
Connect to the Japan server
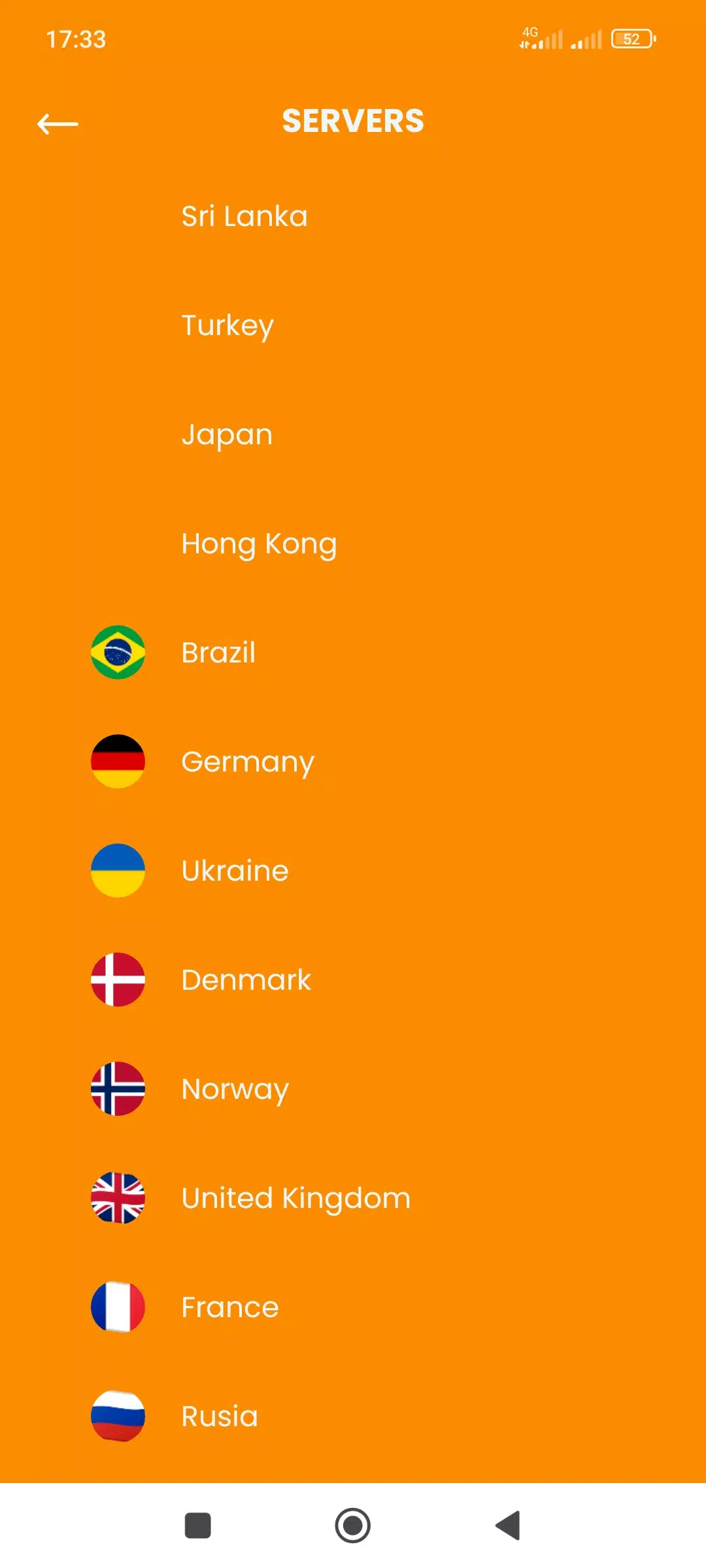coord(353,434)
